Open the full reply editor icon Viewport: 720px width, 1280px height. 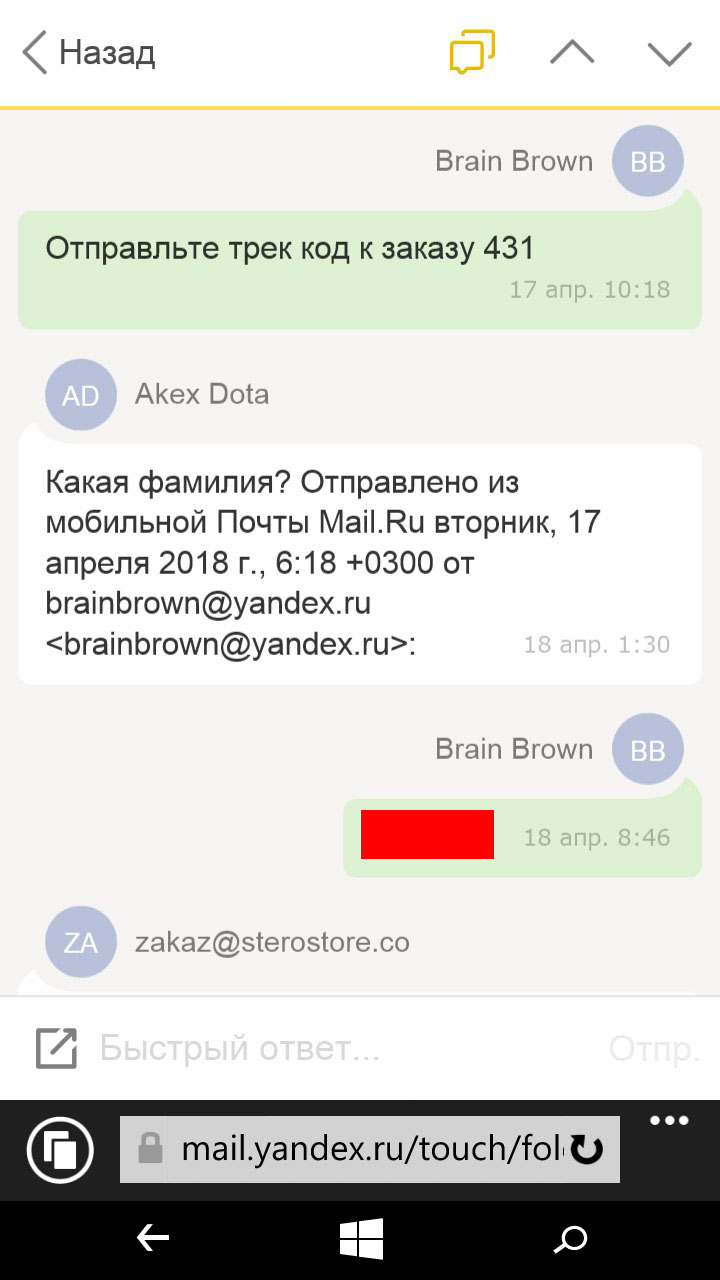click(x=56, y=1048)
